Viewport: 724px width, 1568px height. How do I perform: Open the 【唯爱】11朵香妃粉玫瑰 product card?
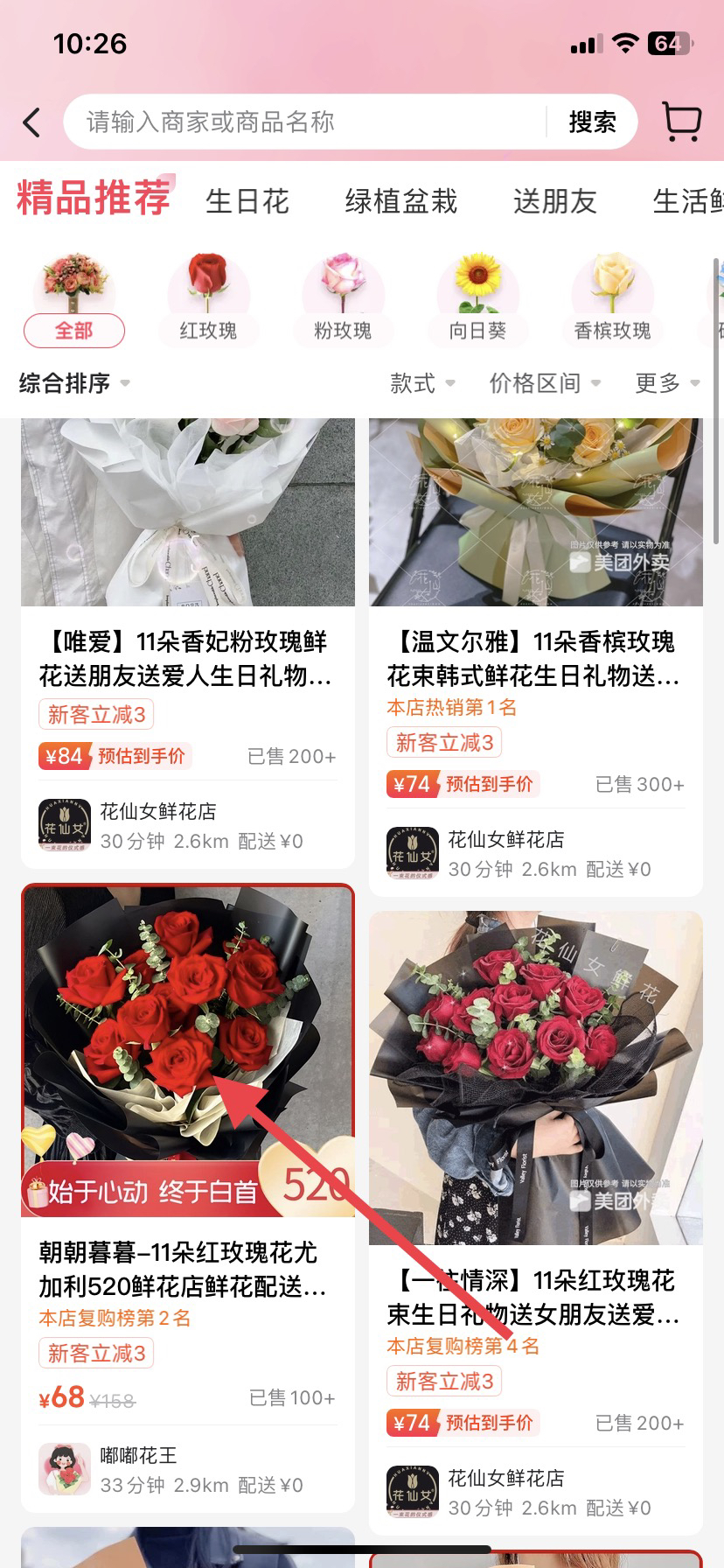(x=185, y=658)
